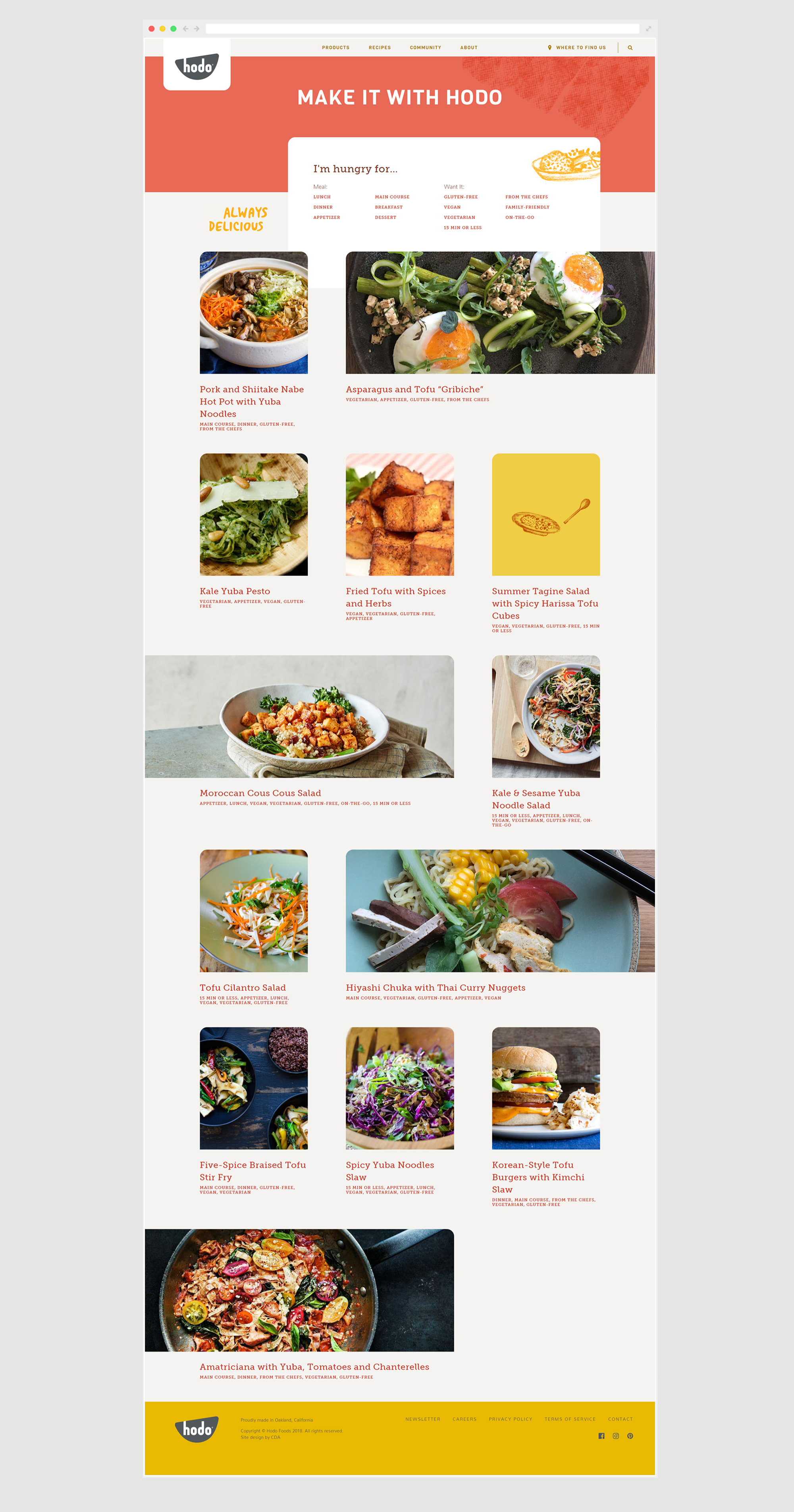Go to the Recipes section

pyautogui.click(x=379, y=48)
